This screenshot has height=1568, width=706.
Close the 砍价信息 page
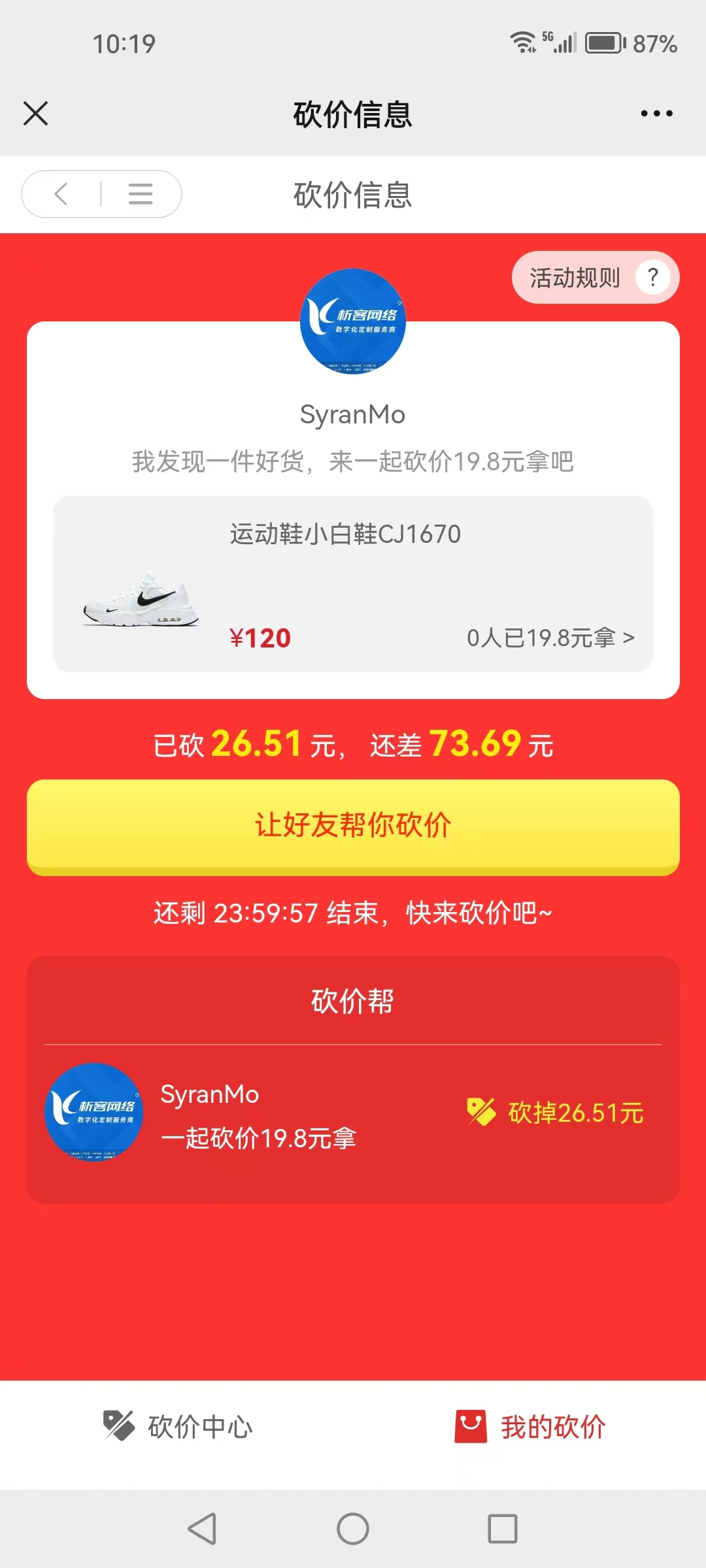pyautogui.click(x=36, y=113)
